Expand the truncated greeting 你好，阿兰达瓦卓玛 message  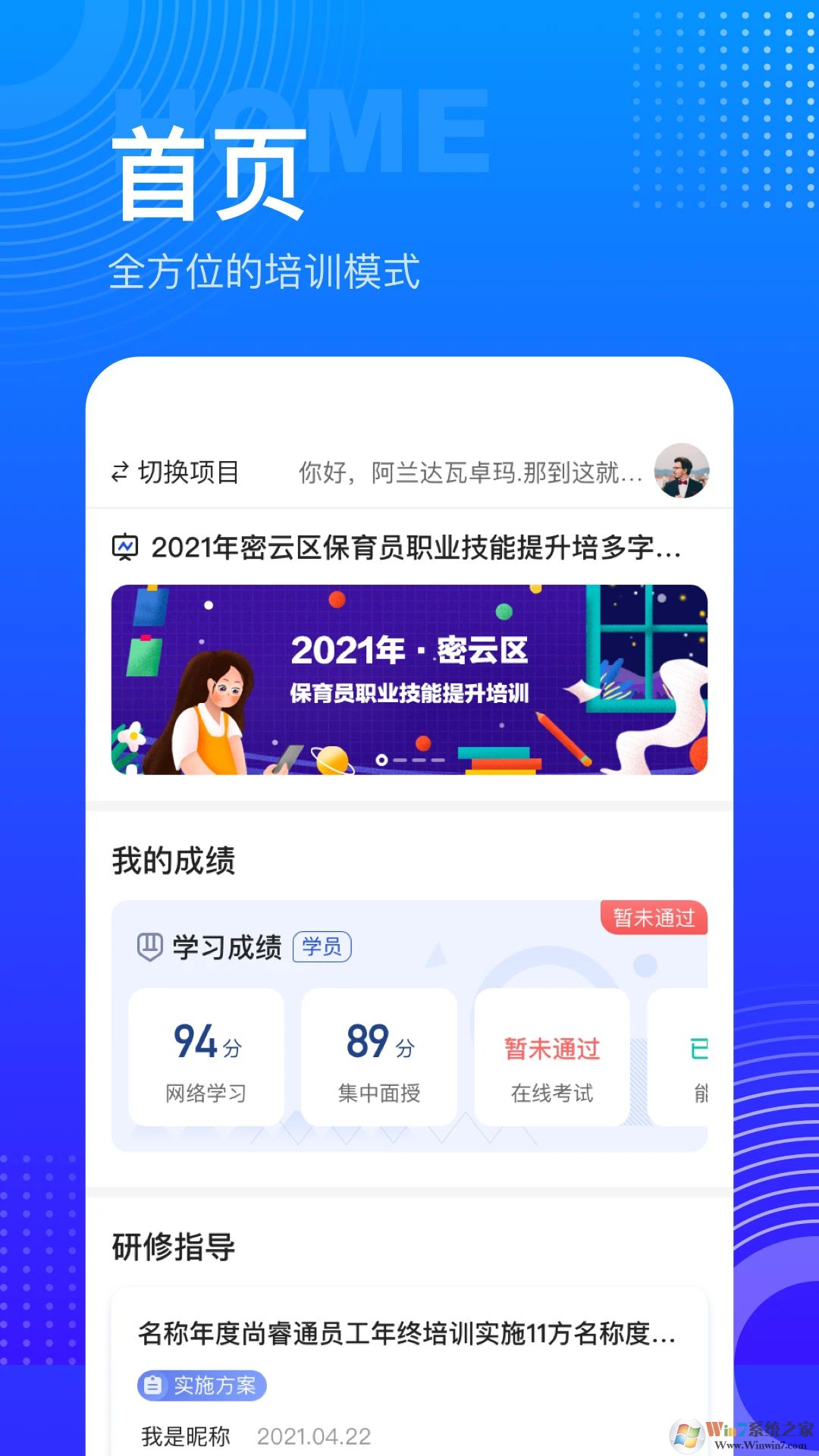click(470, 472)
